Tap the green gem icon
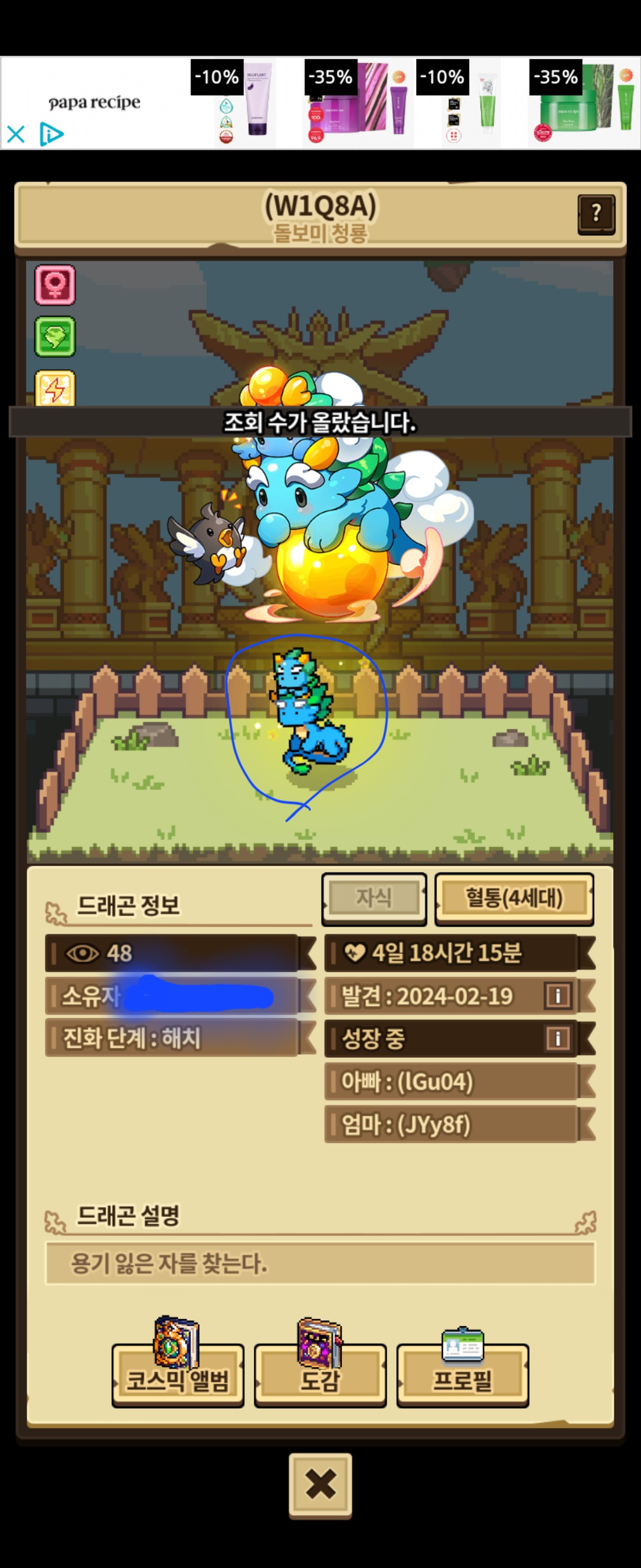Image resolution: width=641 pixels, height=1568 pixels. [55, 337]
